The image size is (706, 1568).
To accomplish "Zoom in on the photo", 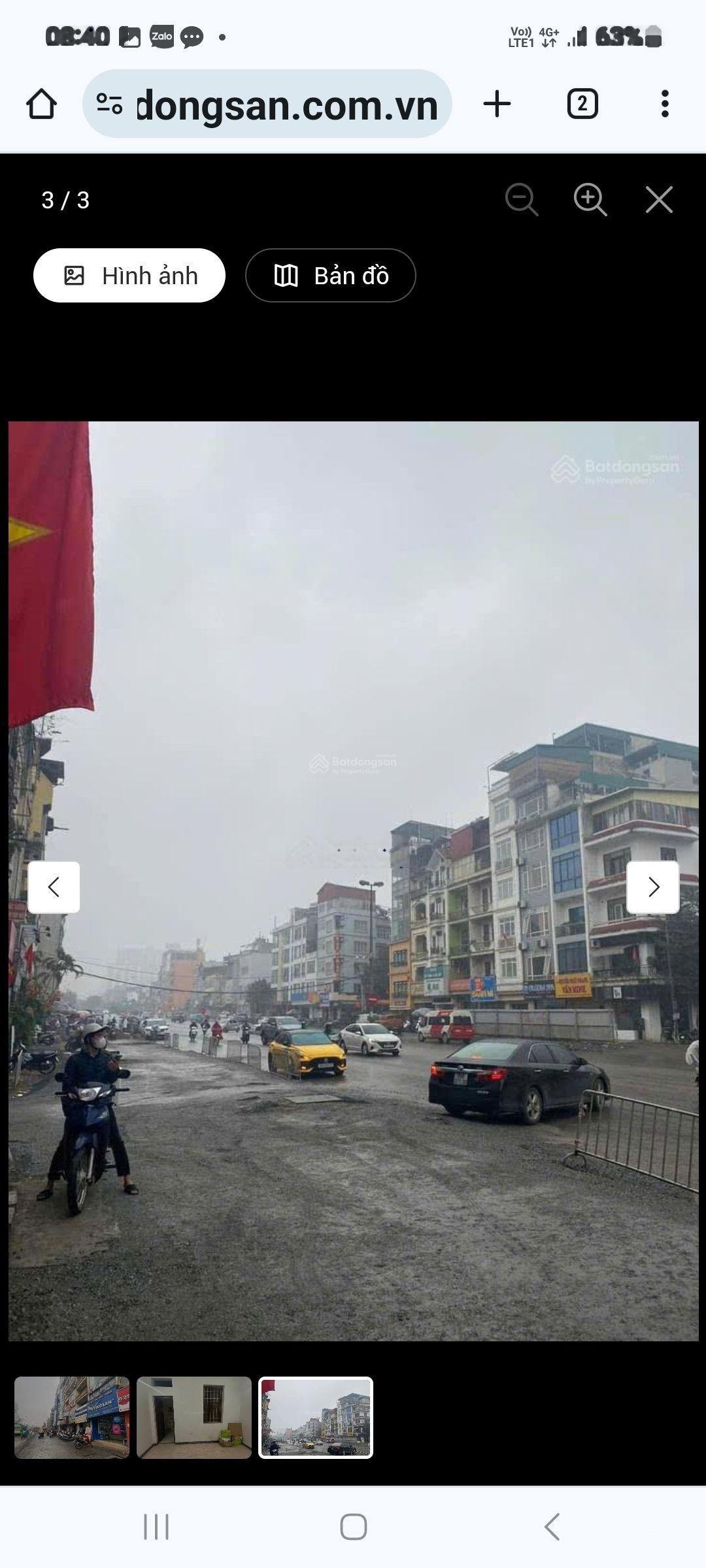I will click(590, 199).
